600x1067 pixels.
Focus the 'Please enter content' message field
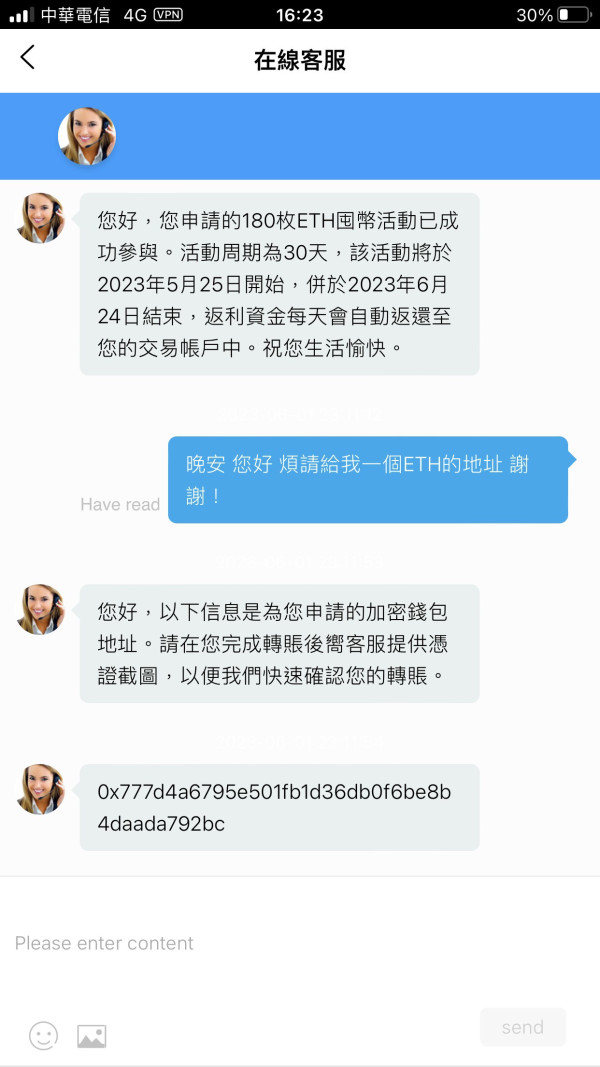pos(300,943)
